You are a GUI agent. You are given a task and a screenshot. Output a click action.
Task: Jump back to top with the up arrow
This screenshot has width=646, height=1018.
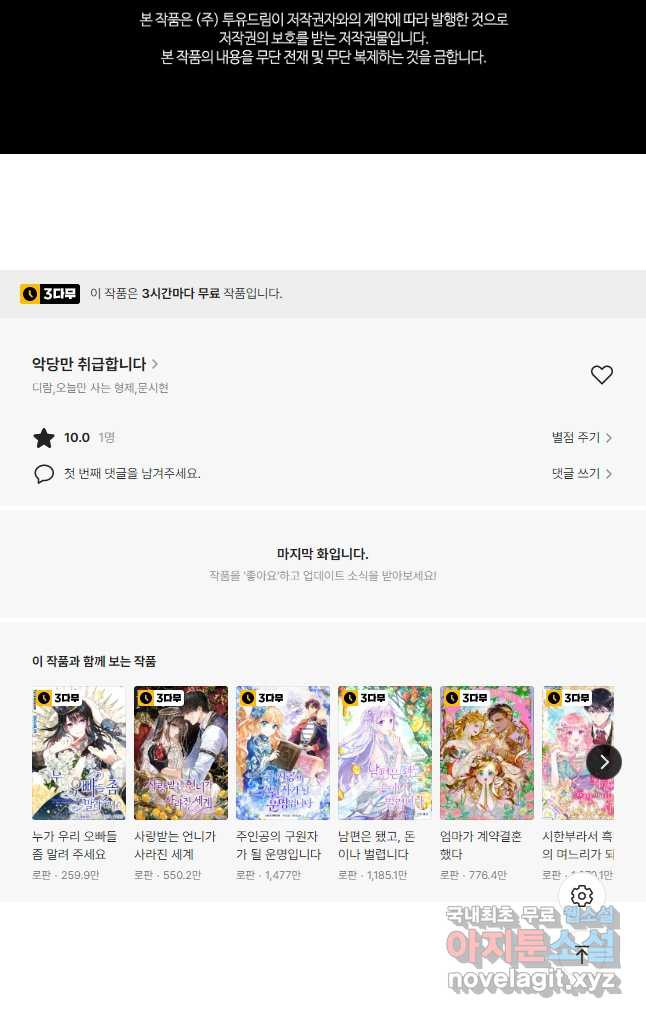582,954
